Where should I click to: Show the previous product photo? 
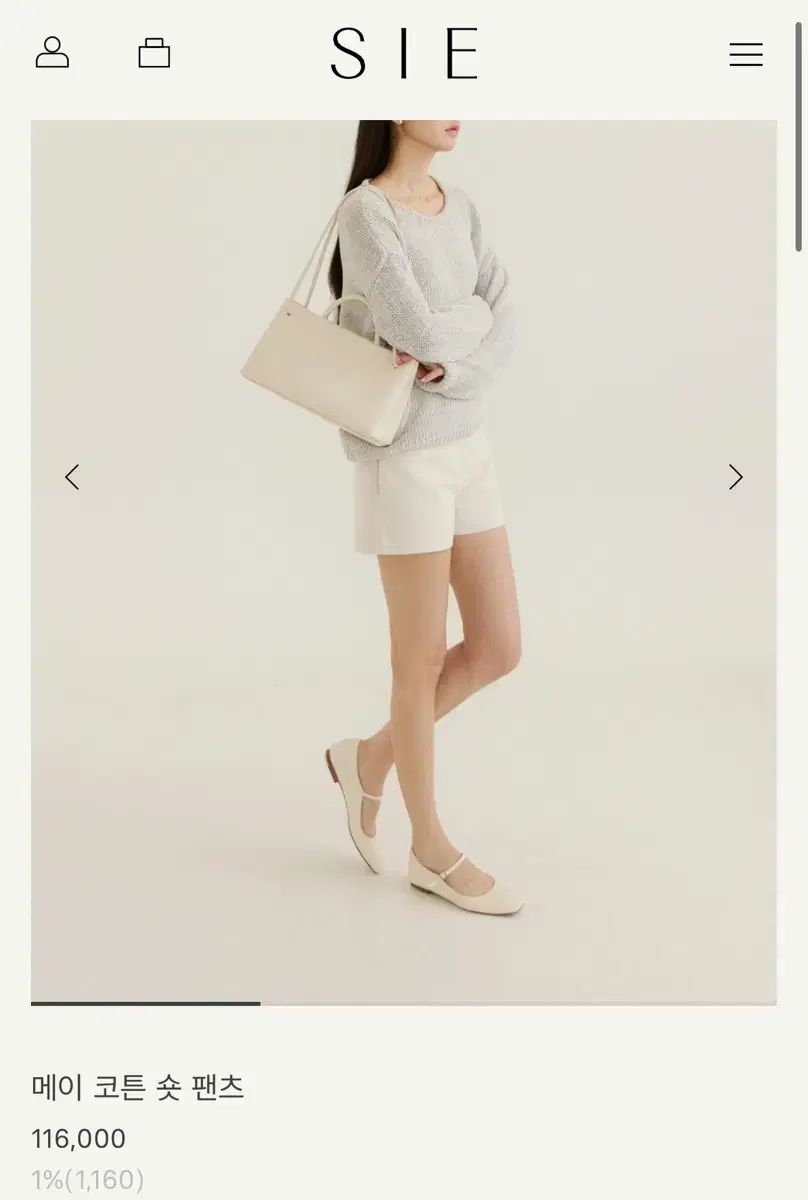(72, 478)
